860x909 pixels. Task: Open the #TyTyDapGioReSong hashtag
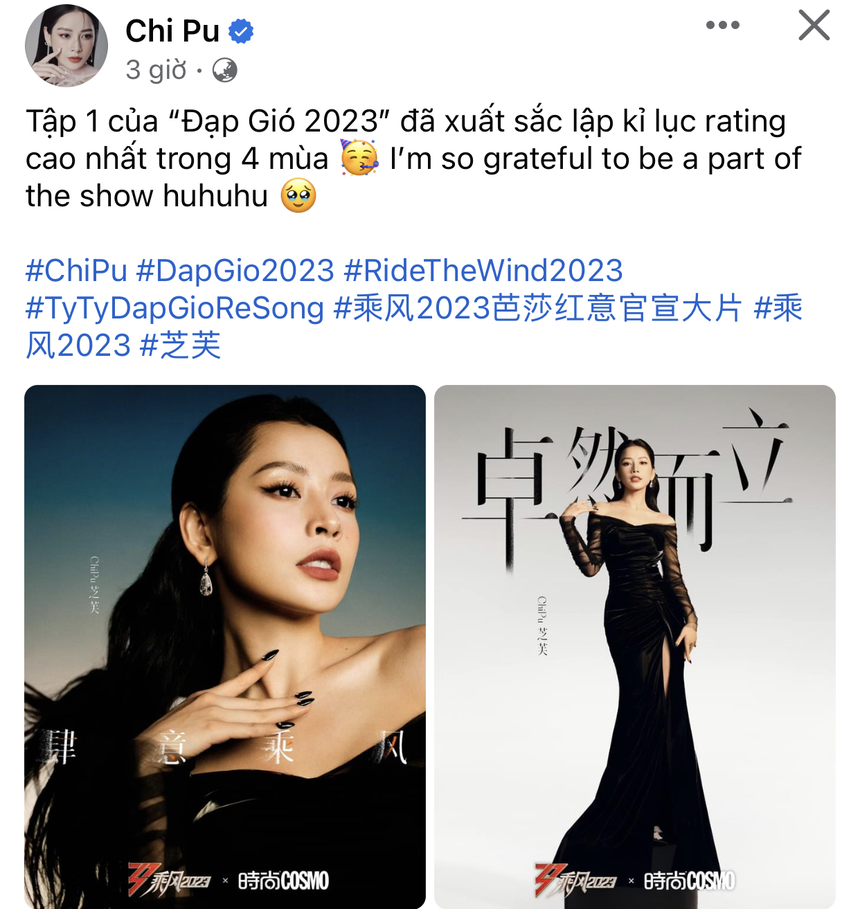point(175,308)
